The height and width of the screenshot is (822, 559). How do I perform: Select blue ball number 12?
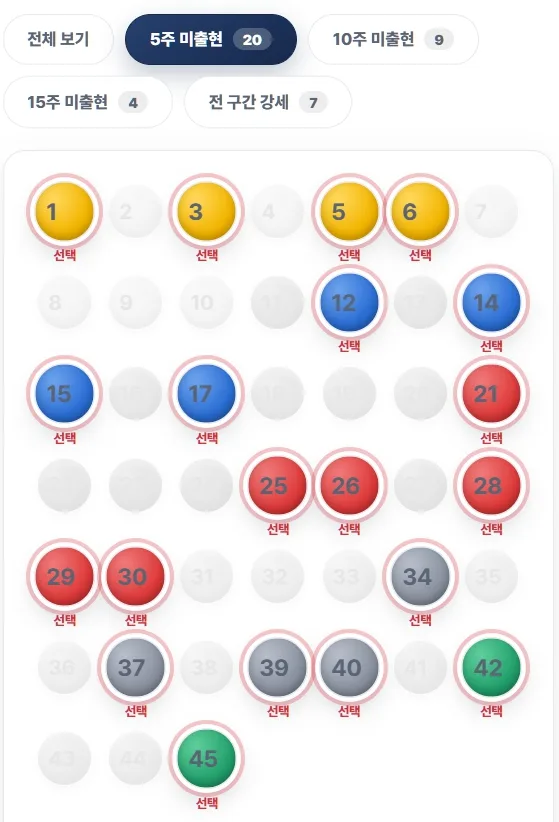349,302
